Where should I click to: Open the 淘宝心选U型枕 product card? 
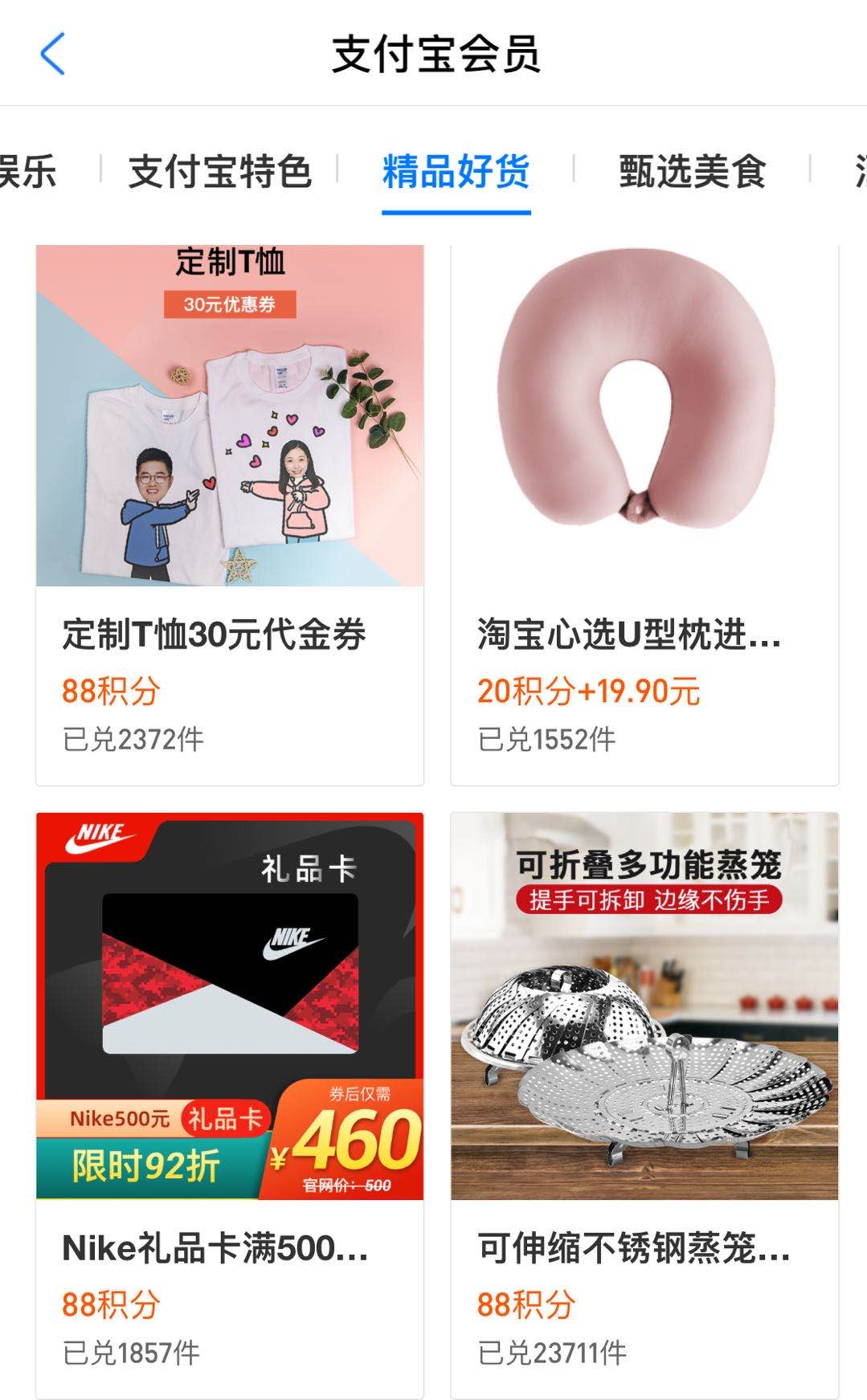644,514
